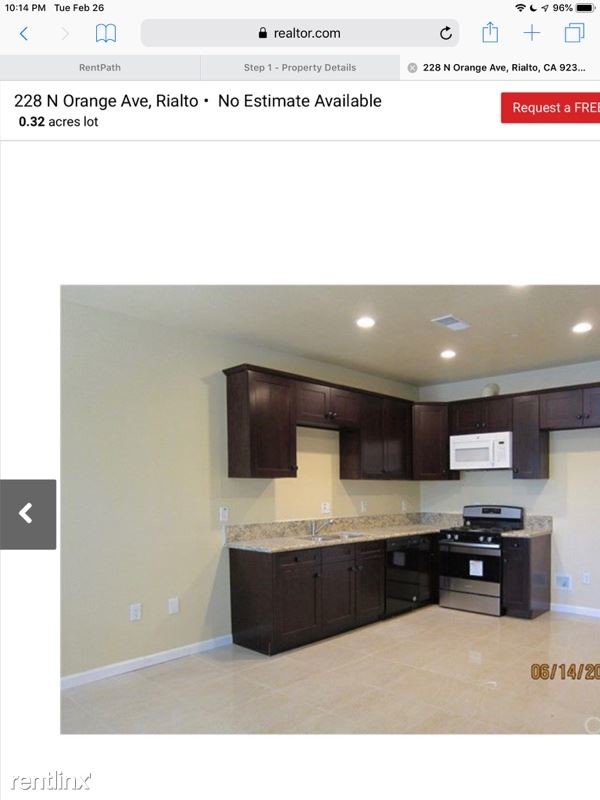Reload the page

pyautogui.click(x=446, y=33)
